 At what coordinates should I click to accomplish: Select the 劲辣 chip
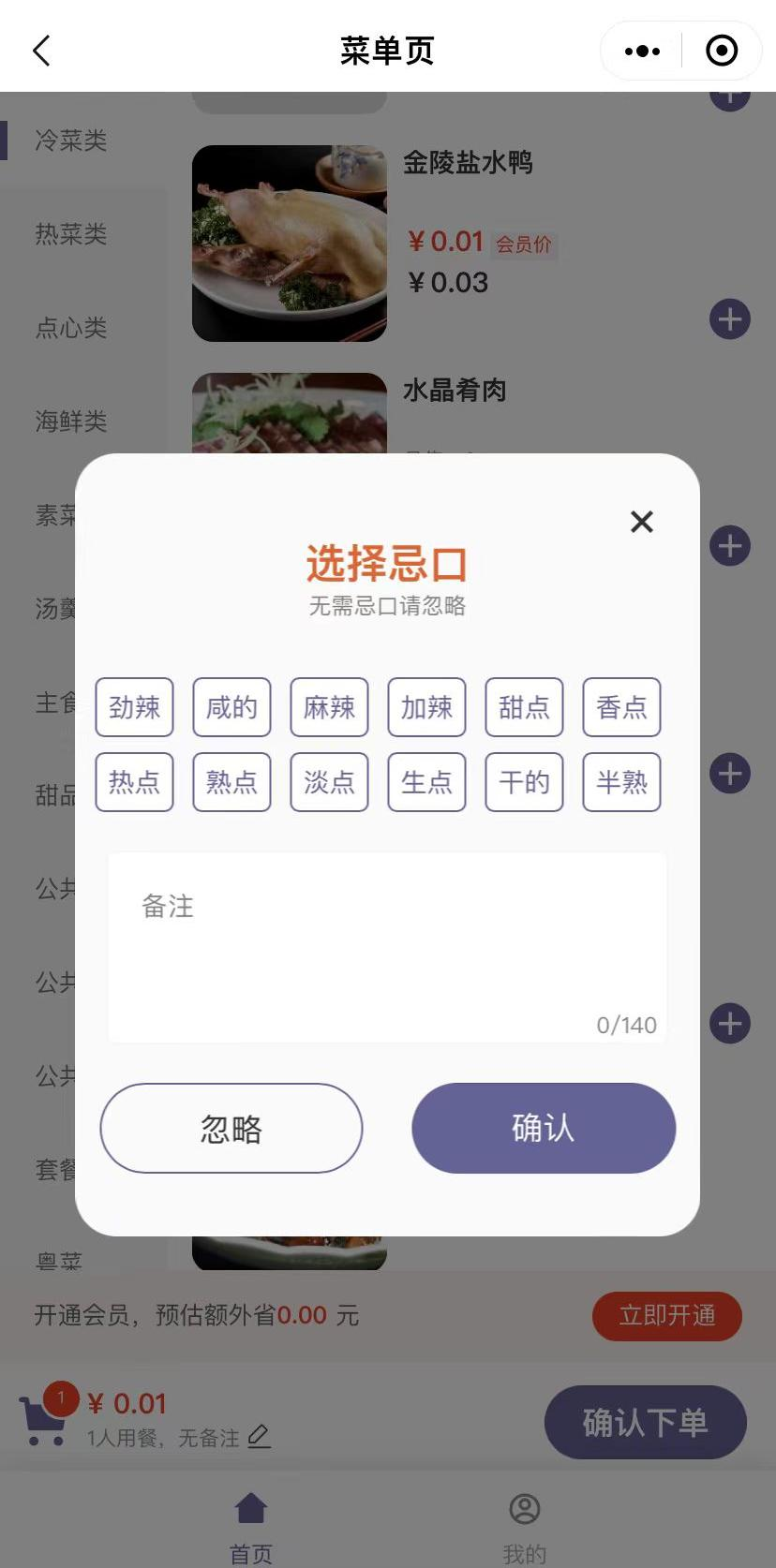(x=134, y=707)
